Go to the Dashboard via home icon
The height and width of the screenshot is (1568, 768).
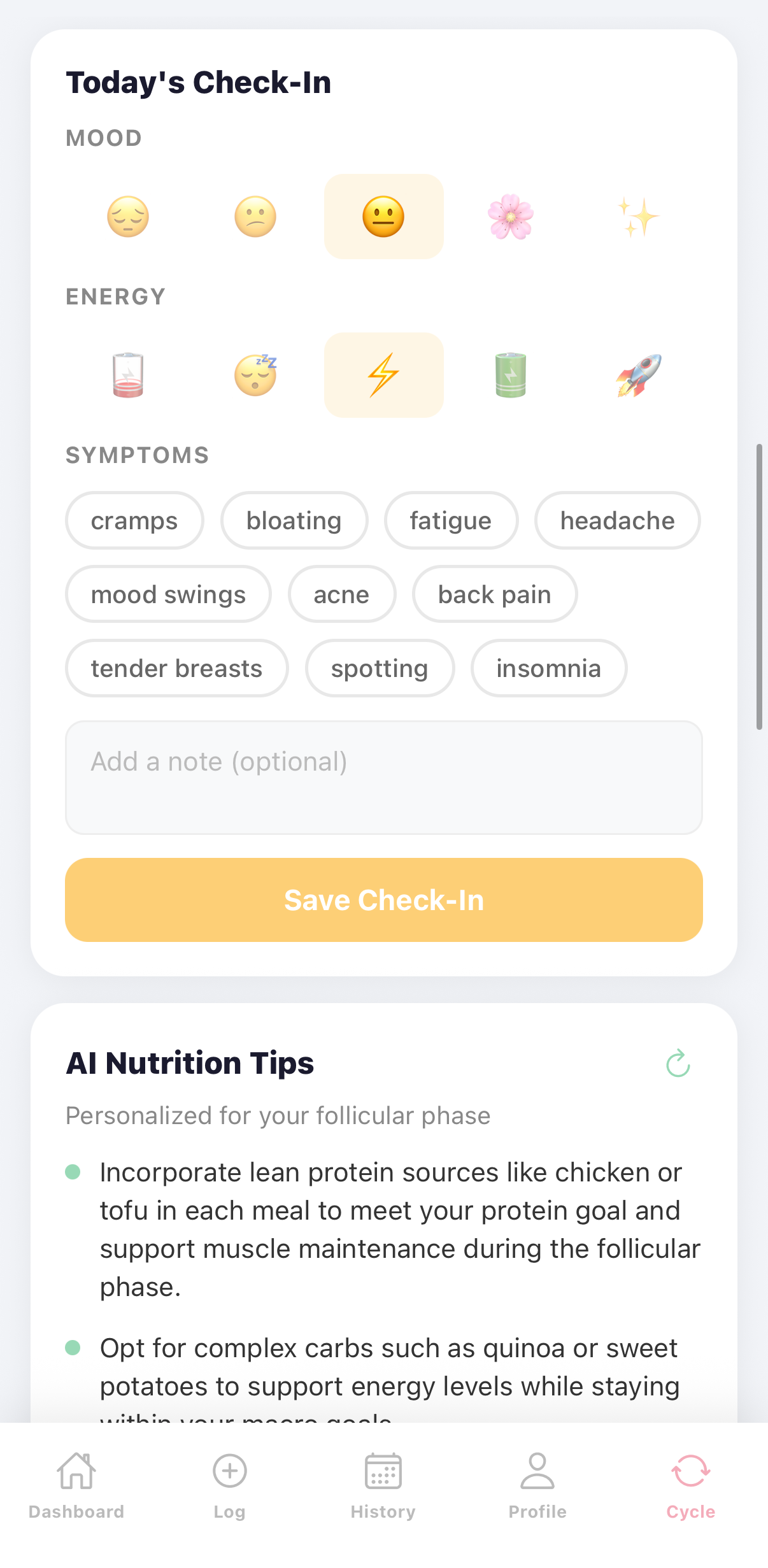[76, 1485]
